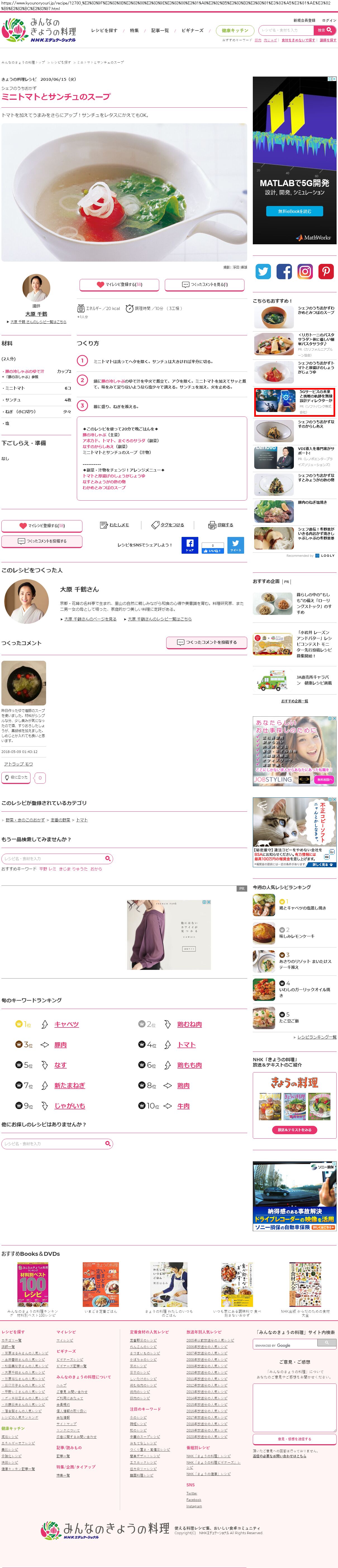Tap the 検索 search button in the header
338x1568 pixels.
point(324,30)
